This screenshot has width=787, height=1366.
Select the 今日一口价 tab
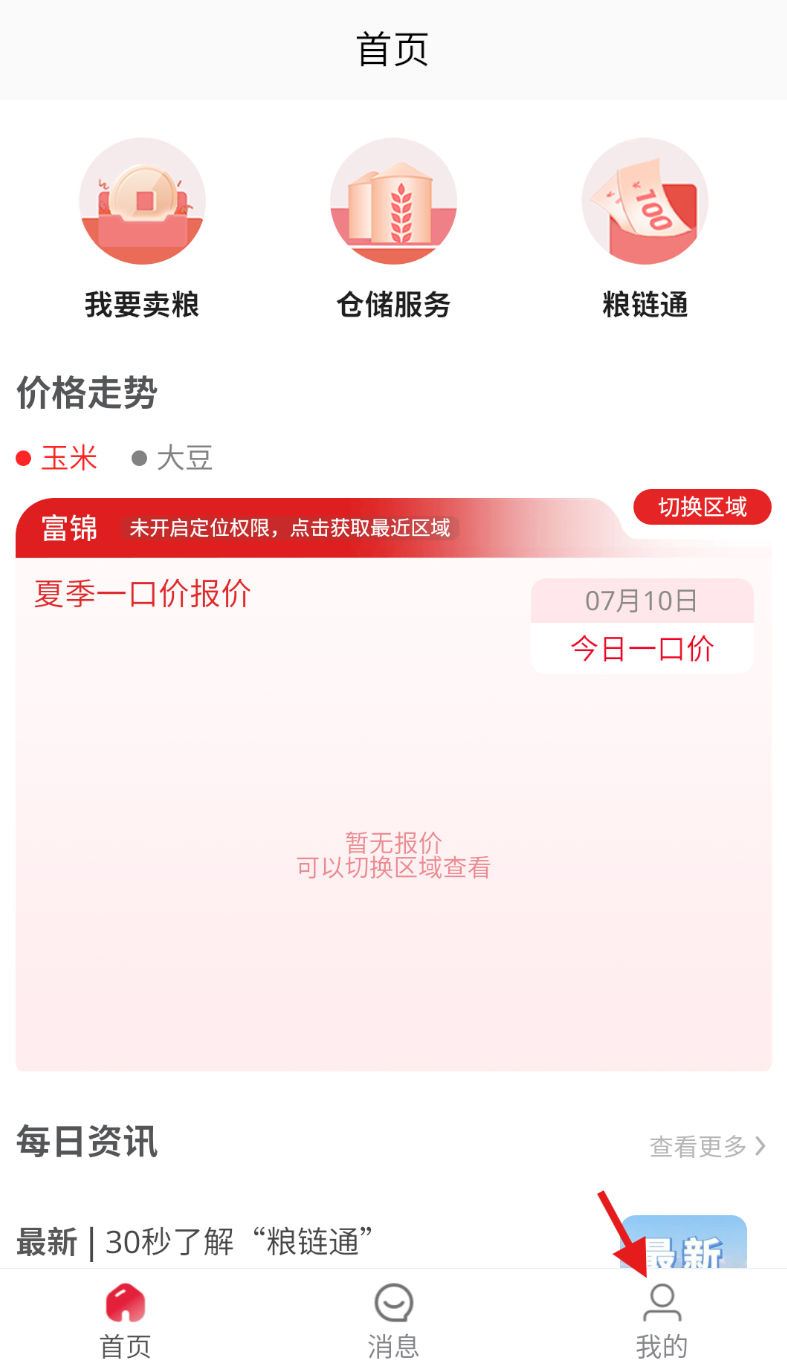coord(642,648)
